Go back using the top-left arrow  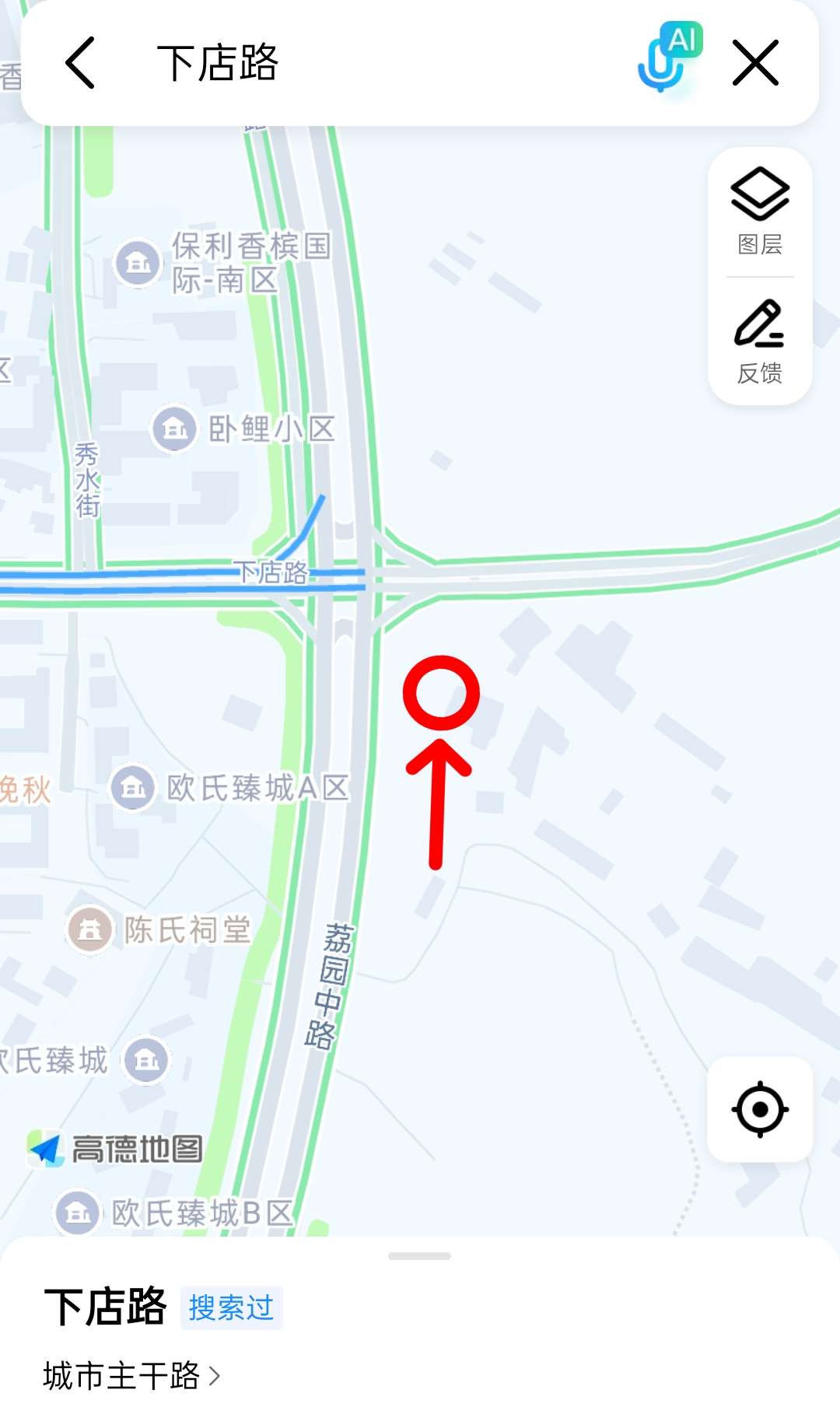pos(81,63)
